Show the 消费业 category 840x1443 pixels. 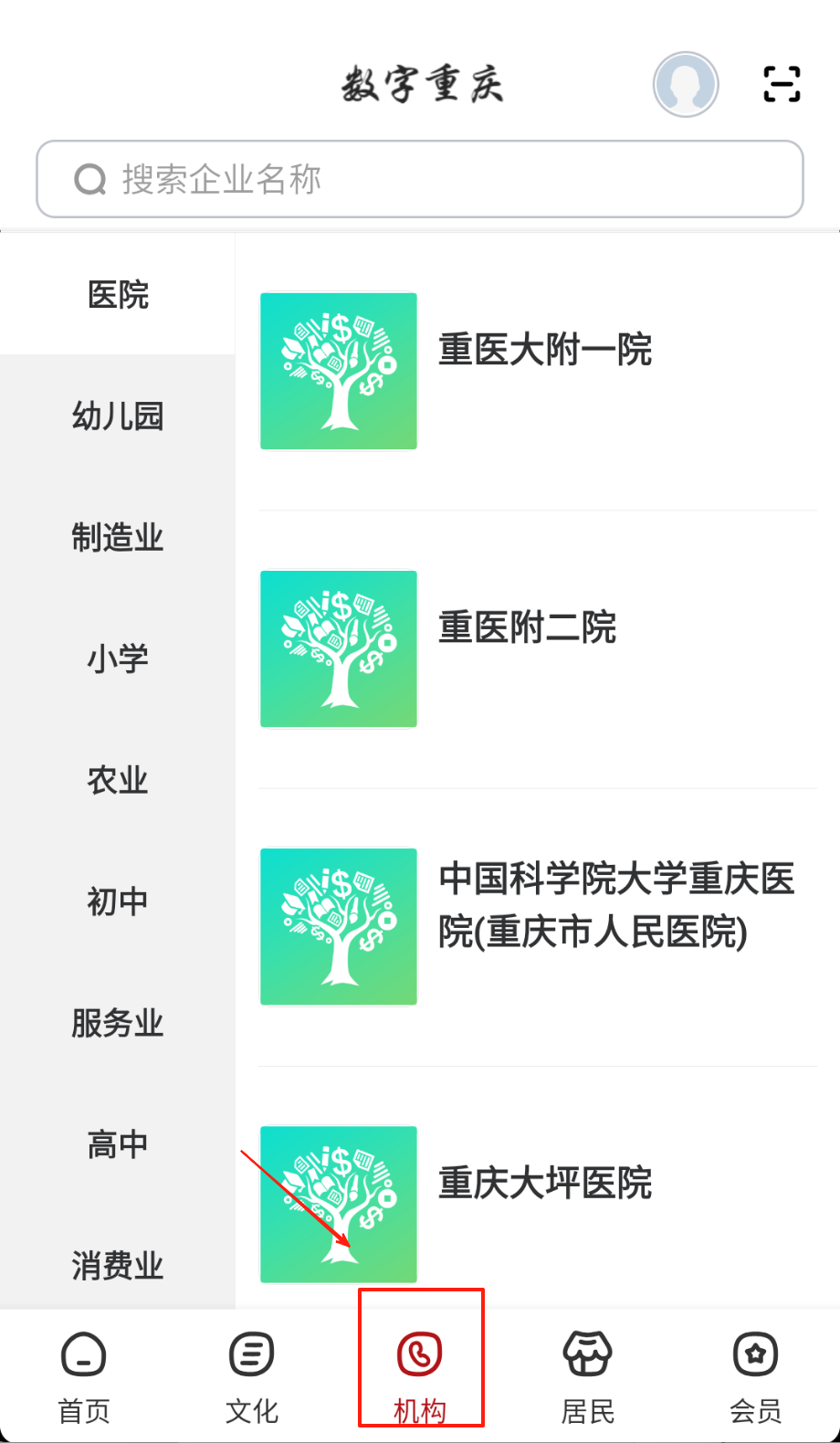coord(118,1266)
